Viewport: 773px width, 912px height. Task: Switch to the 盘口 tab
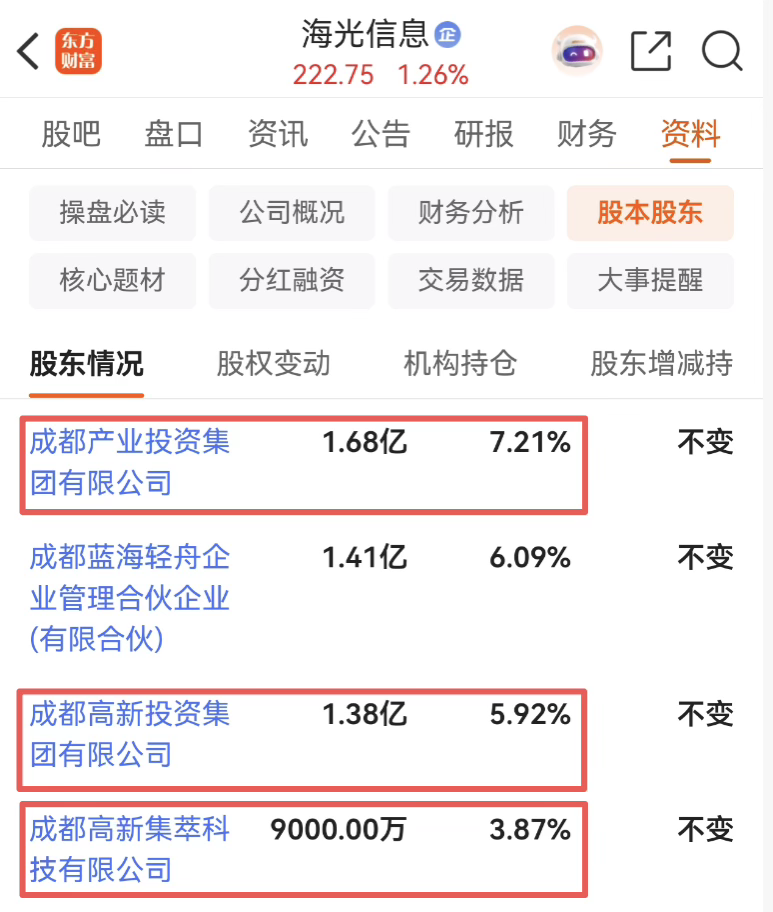[x=174, y=134]
